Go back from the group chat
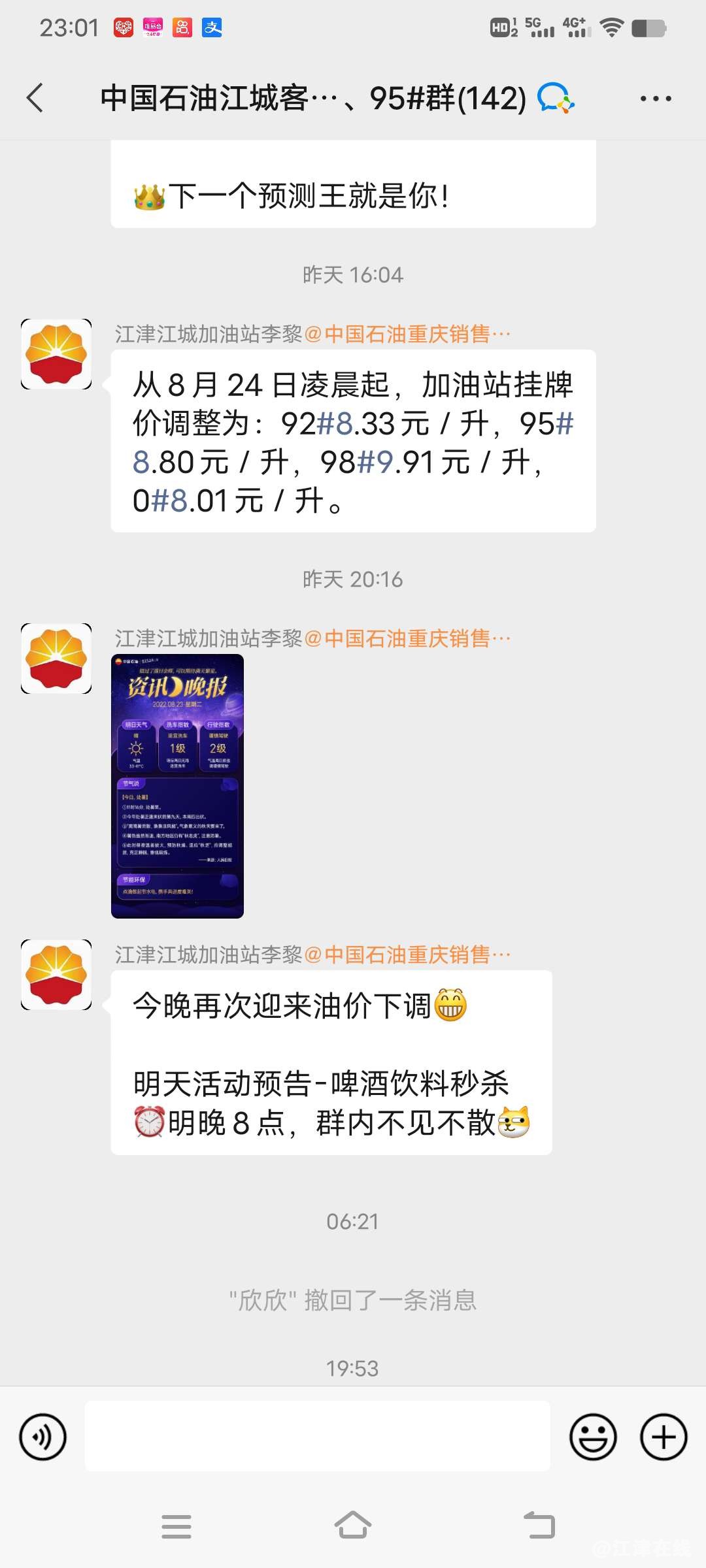 (35, 99)
